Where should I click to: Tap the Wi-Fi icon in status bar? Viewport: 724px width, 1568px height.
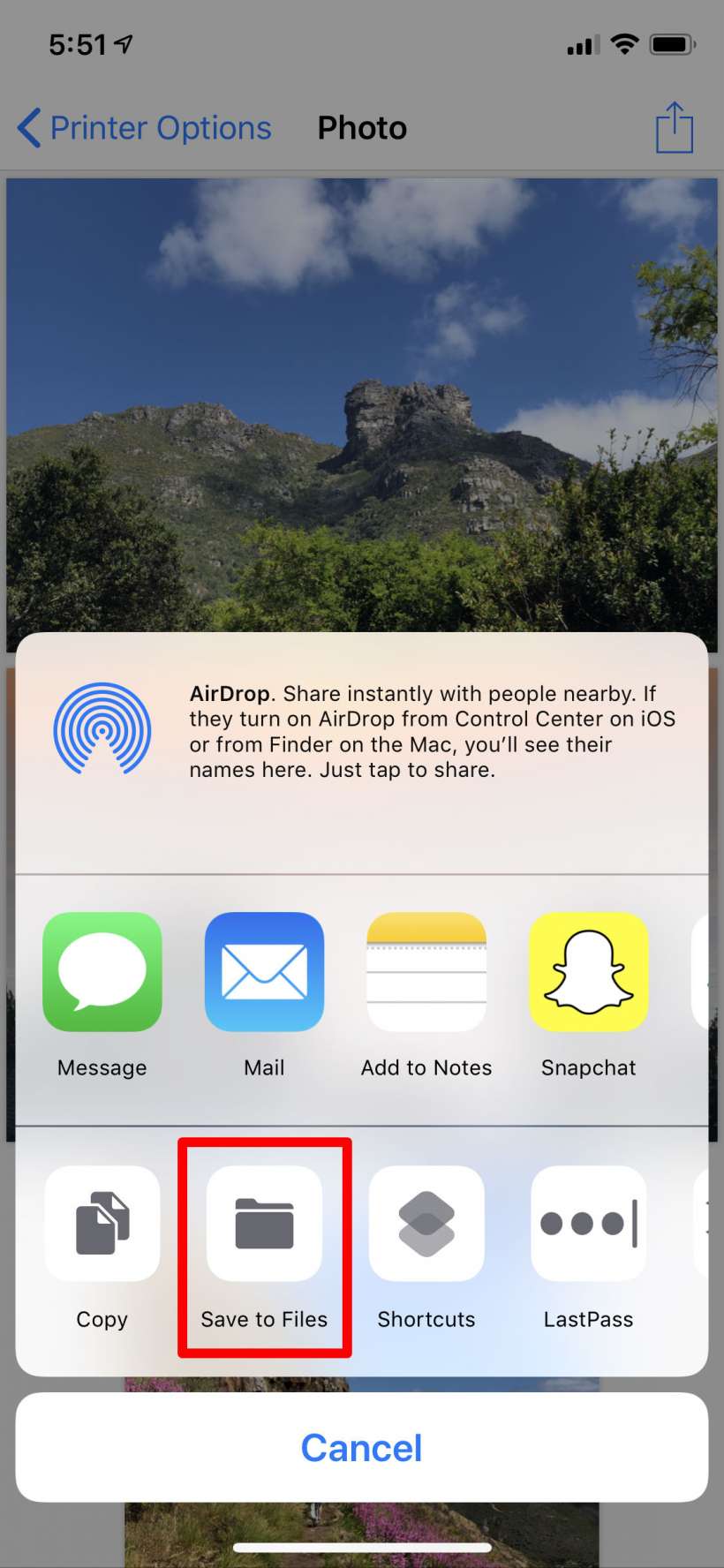[x=625, y=42]
